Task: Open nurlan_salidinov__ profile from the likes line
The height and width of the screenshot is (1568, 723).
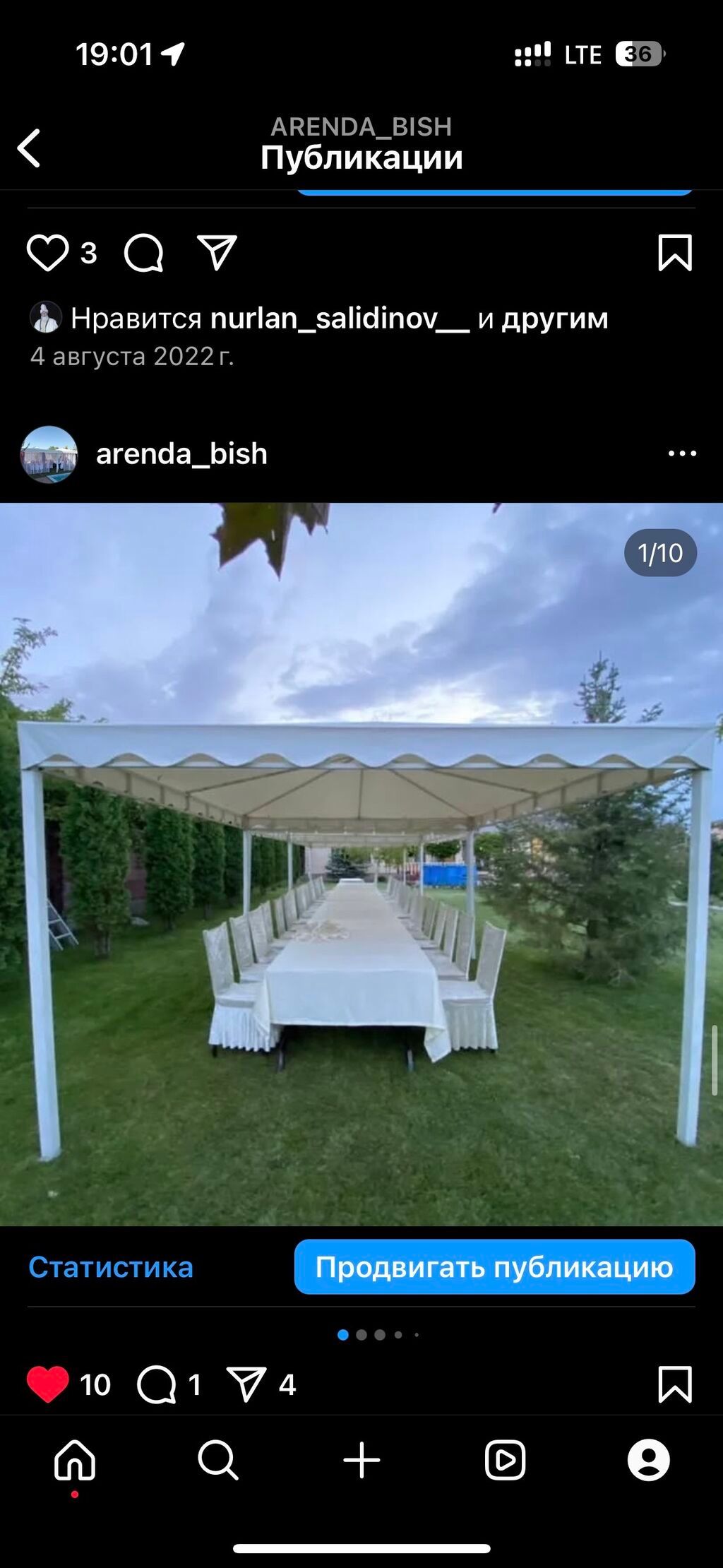Action: coord(340,319)
